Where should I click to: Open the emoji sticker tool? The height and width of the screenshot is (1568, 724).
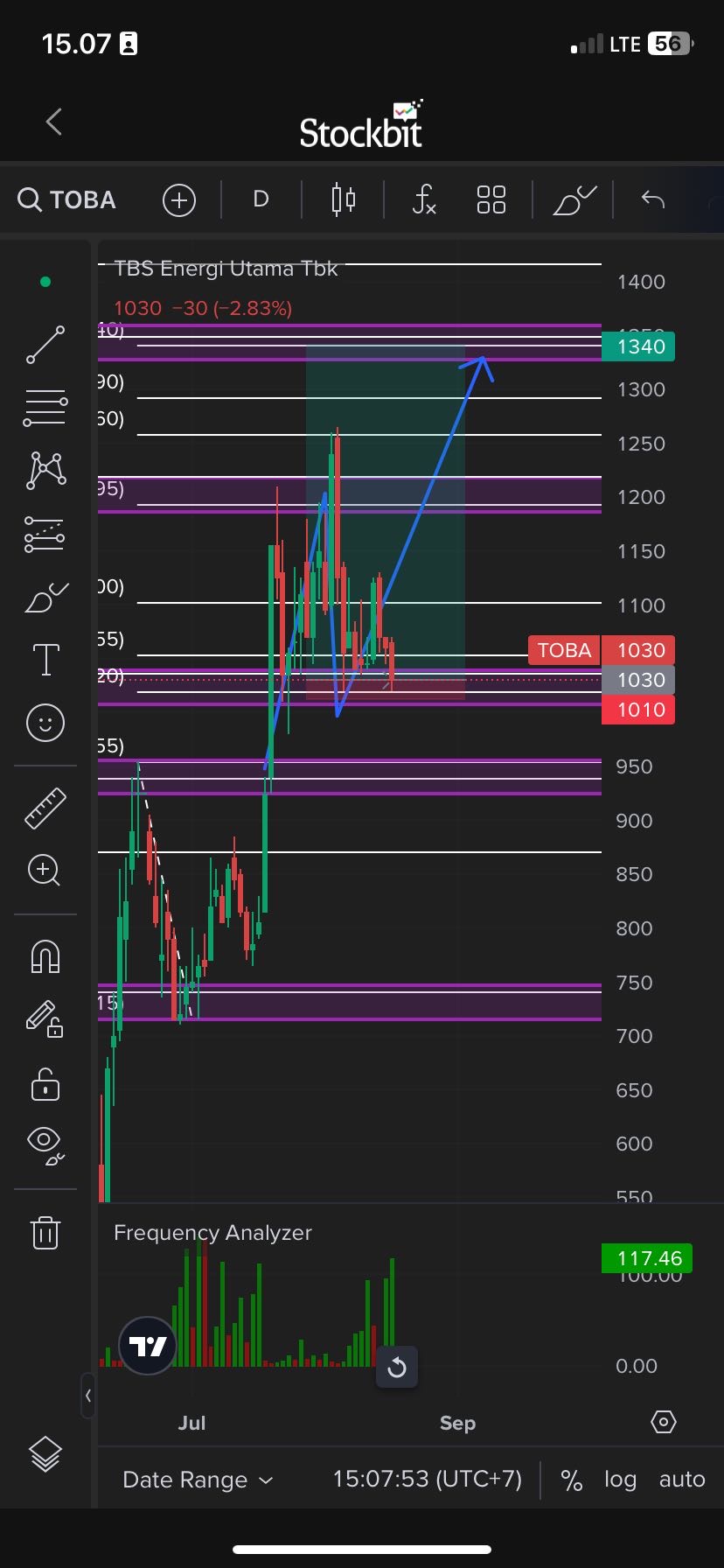pos(45,723)
